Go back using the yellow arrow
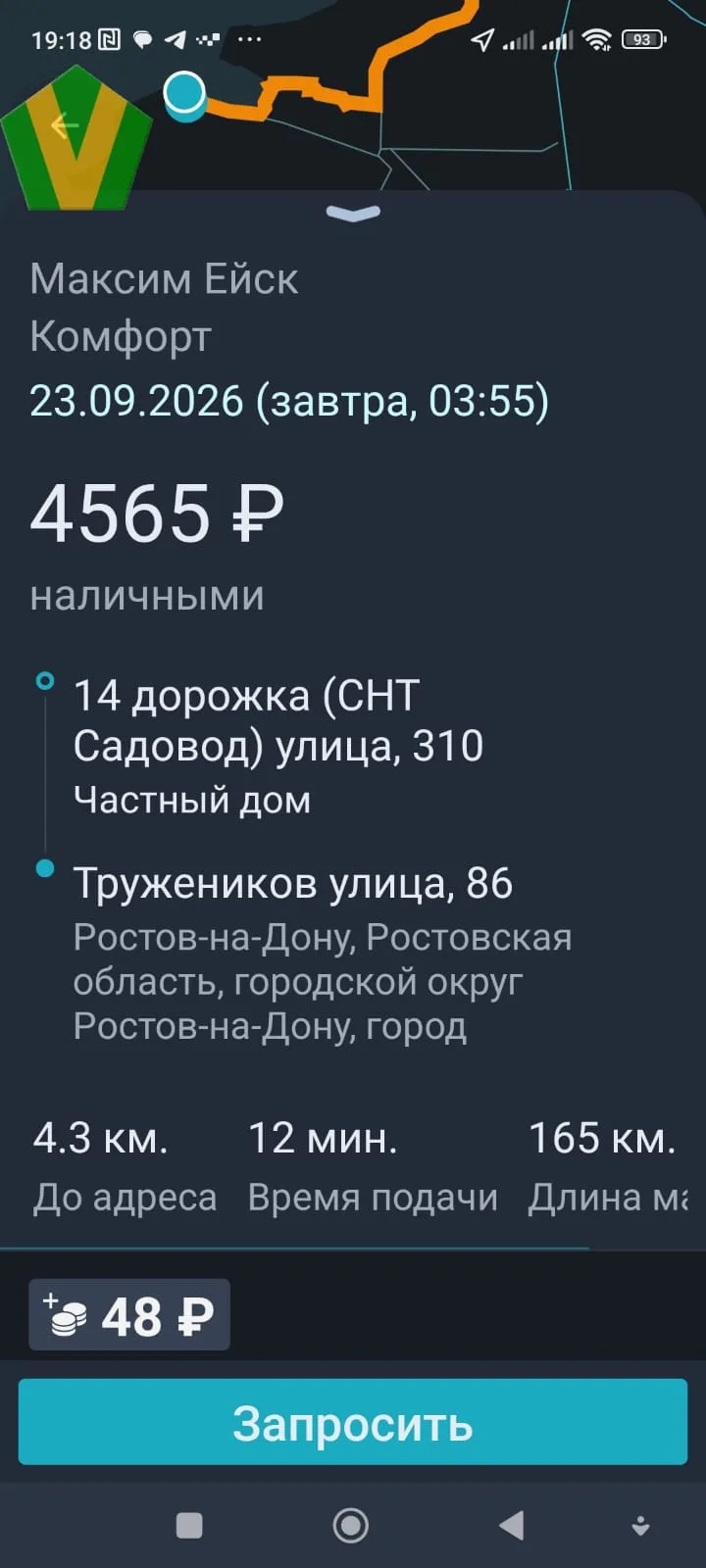This screenshot has width=706, height=1568. [65, 127]
